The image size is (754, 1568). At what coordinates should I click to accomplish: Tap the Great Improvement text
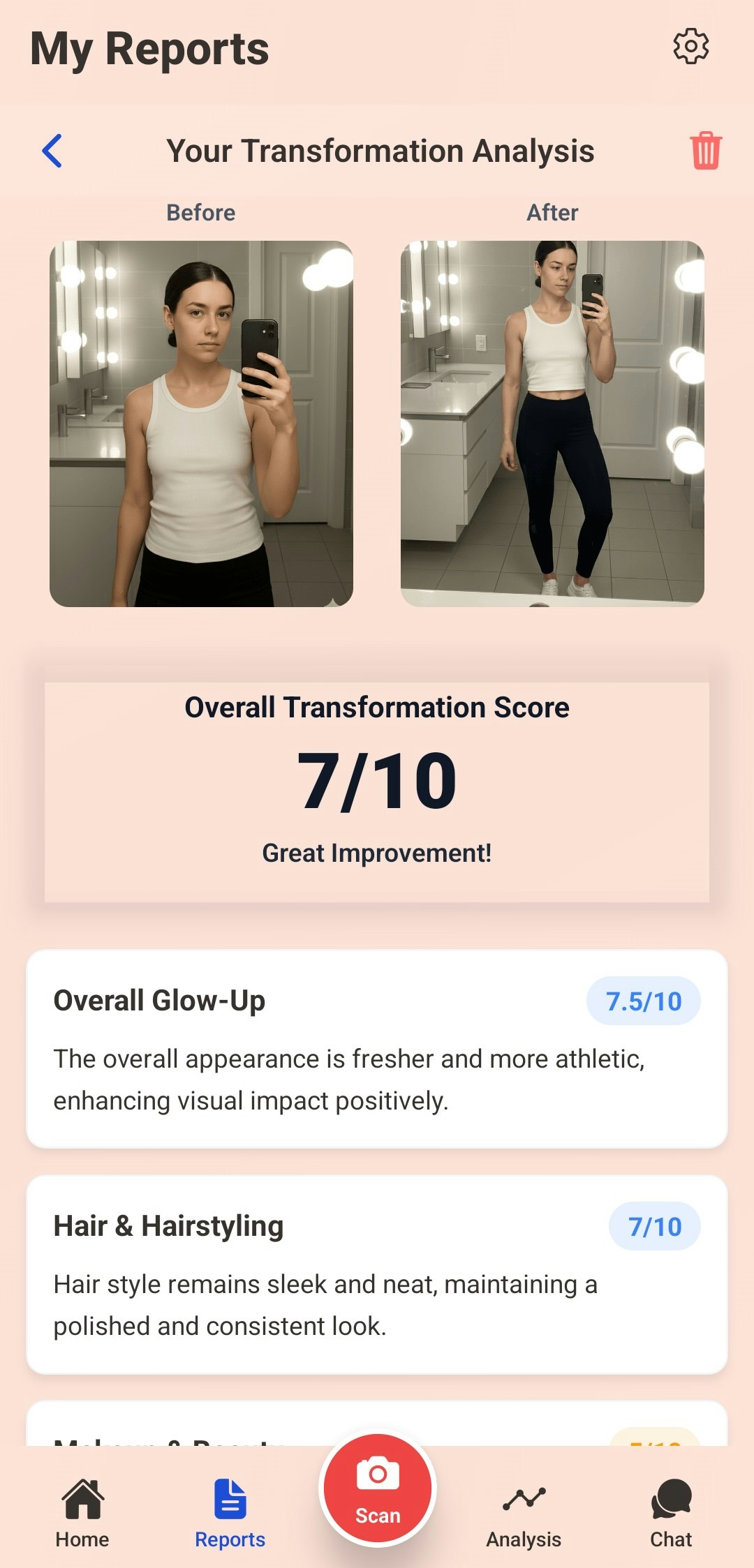click(377, 853)
